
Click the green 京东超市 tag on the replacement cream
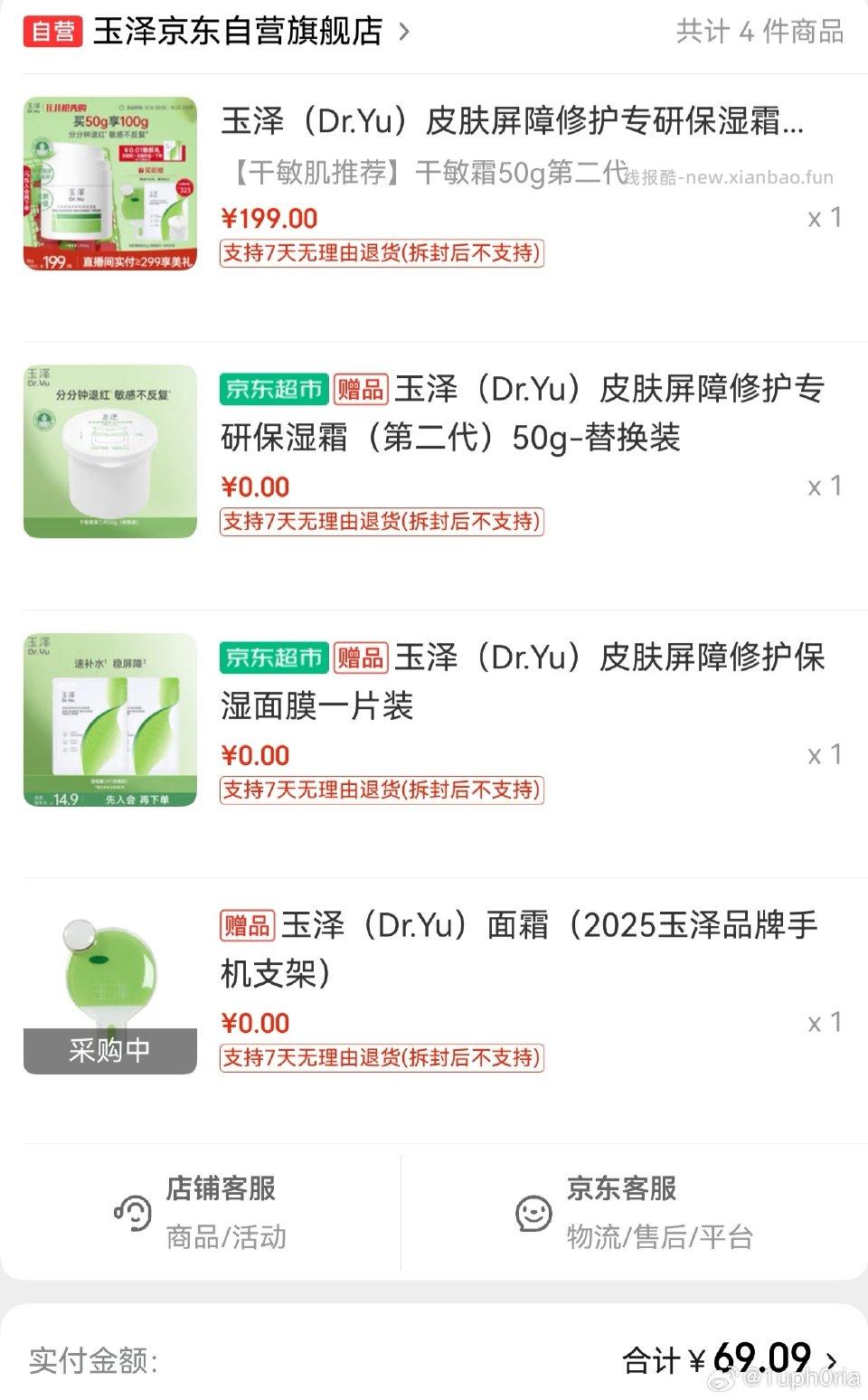[274, 389]
